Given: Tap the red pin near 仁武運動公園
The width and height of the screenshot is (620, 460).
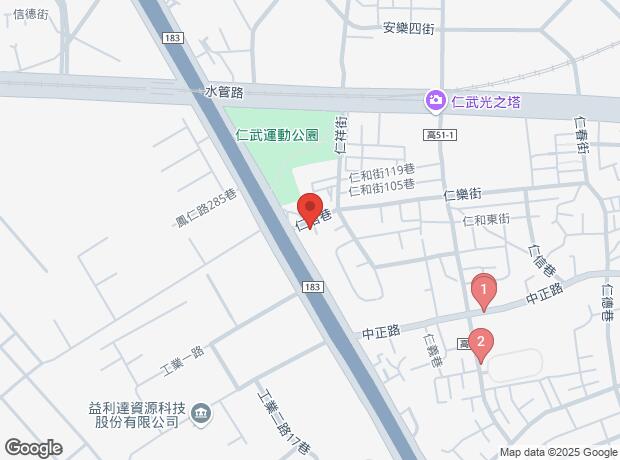Looking at the screenshot, I should pyautogui.click(x=310, y=209).
